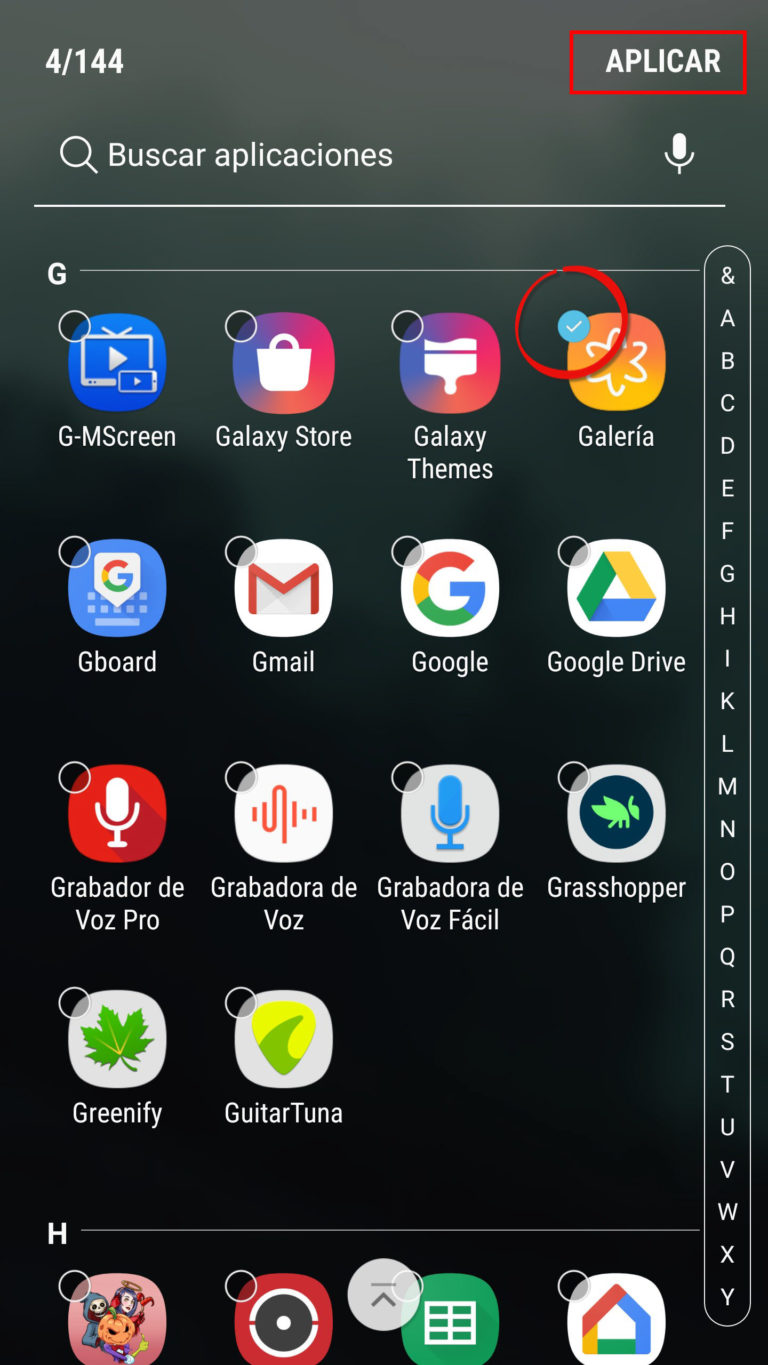
Task: Tick the Grabador de Voz Pro checkbox
Action: (74, 776)
